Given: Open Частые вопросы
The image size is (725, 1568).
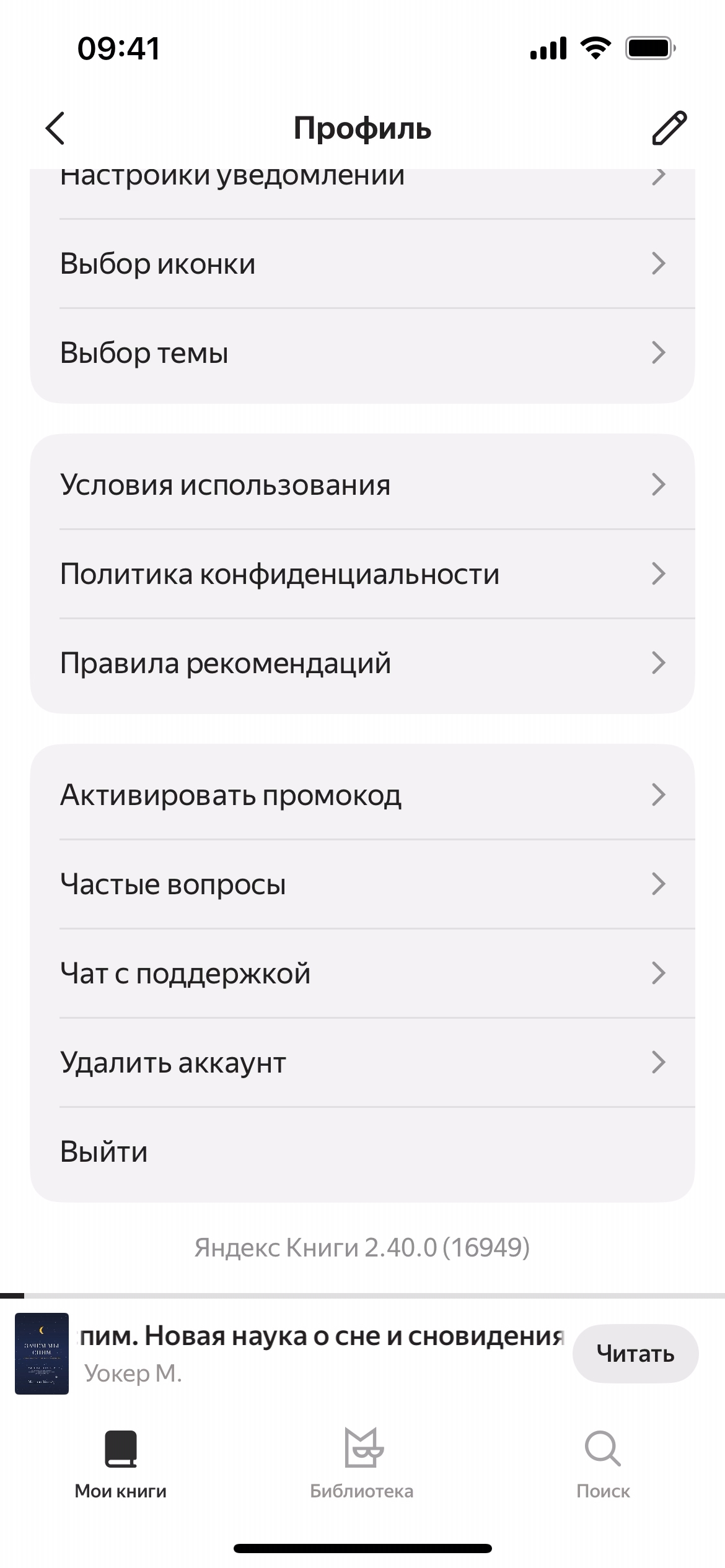Looking at the screenshot, I should click(362, 884).
